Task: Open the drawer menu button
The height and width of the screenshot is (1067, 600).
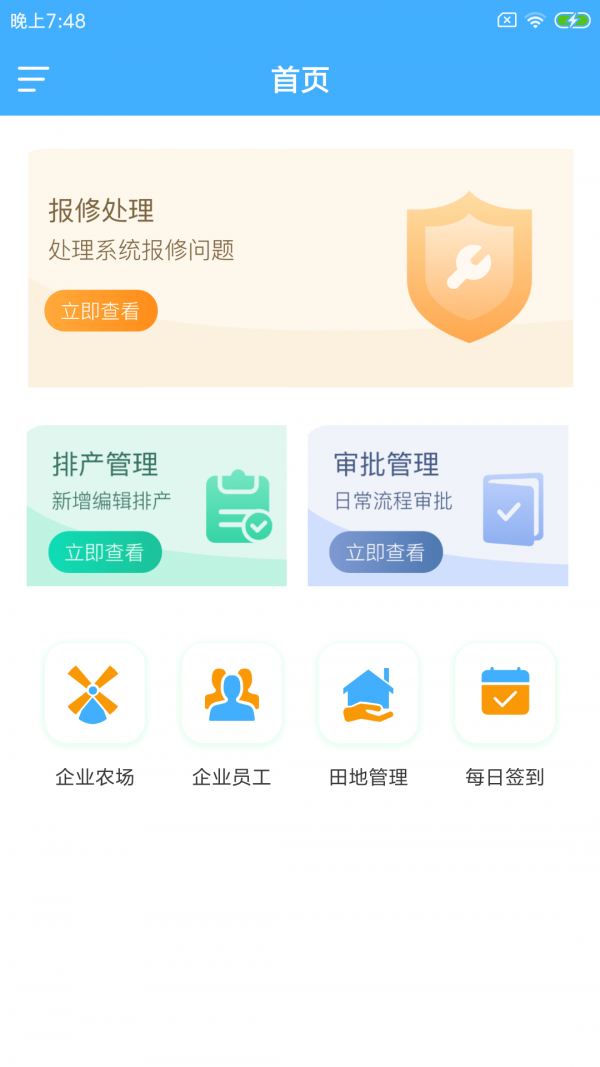Action: click(33, 80)
